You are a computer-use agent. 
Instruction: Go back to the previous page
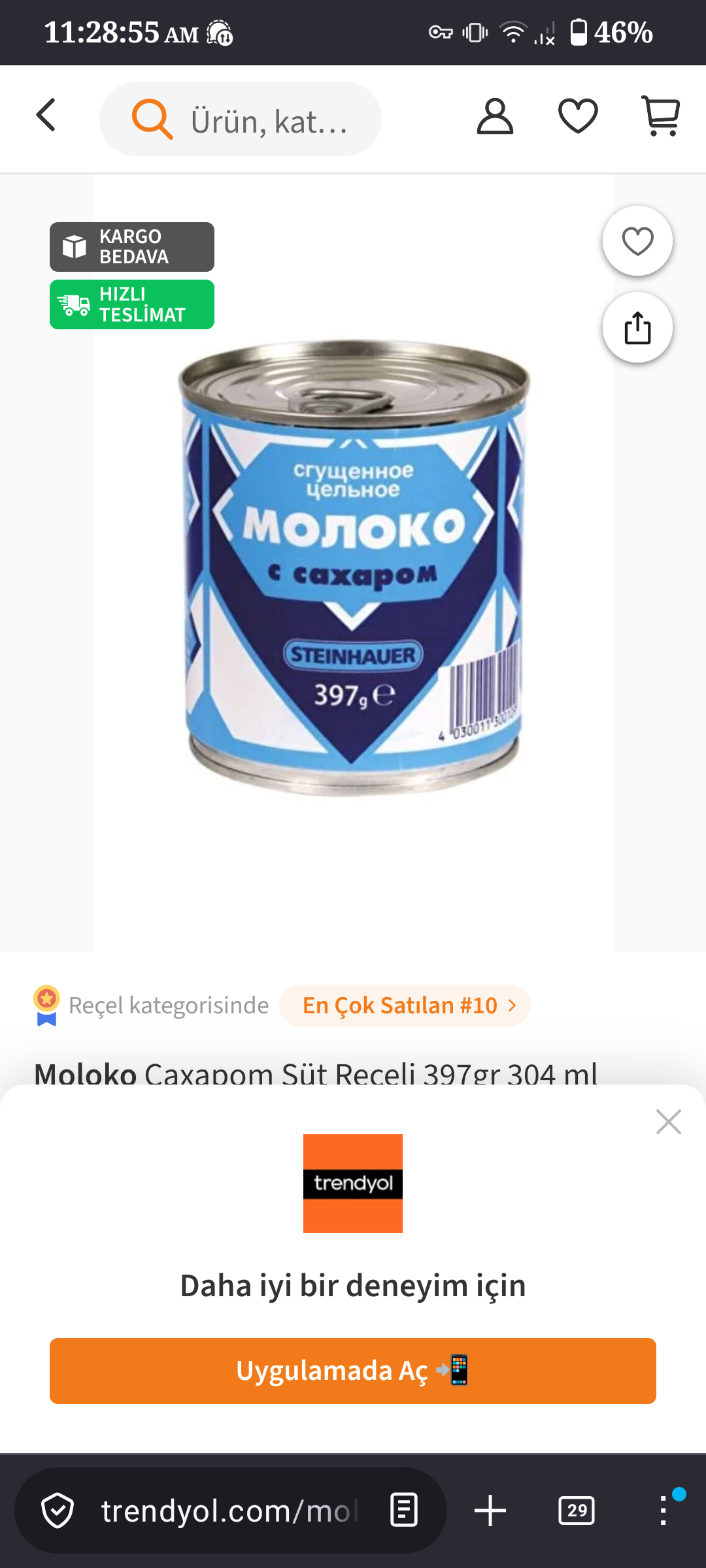46,116
